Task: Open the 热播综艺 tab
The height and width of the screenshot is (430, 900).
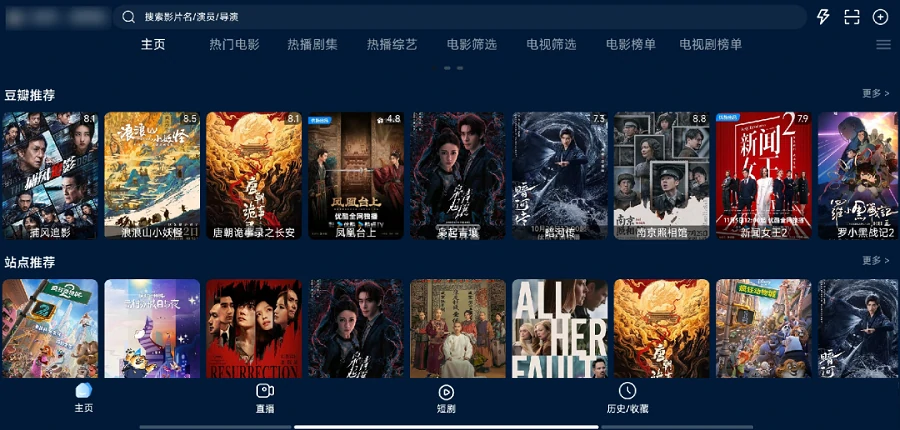Action: pos(392,45)
